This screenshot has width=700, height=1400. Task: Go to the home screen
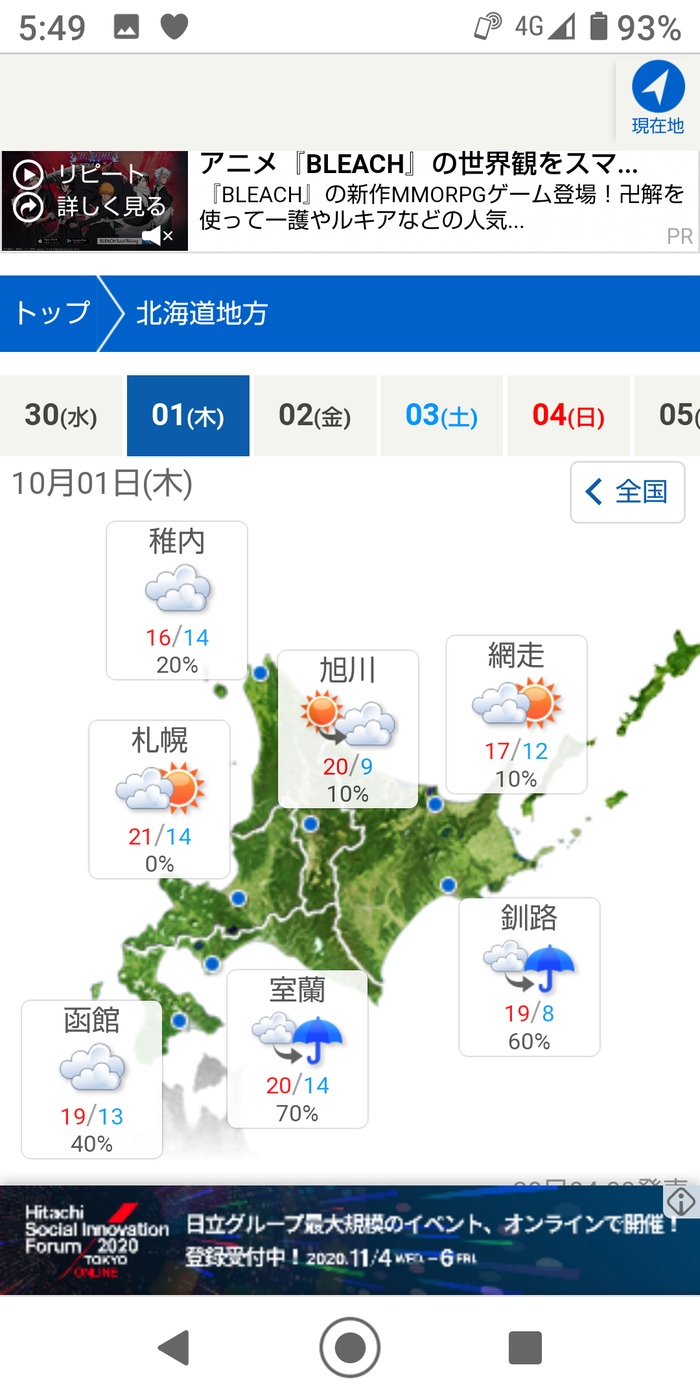[x=350, y=1348]
